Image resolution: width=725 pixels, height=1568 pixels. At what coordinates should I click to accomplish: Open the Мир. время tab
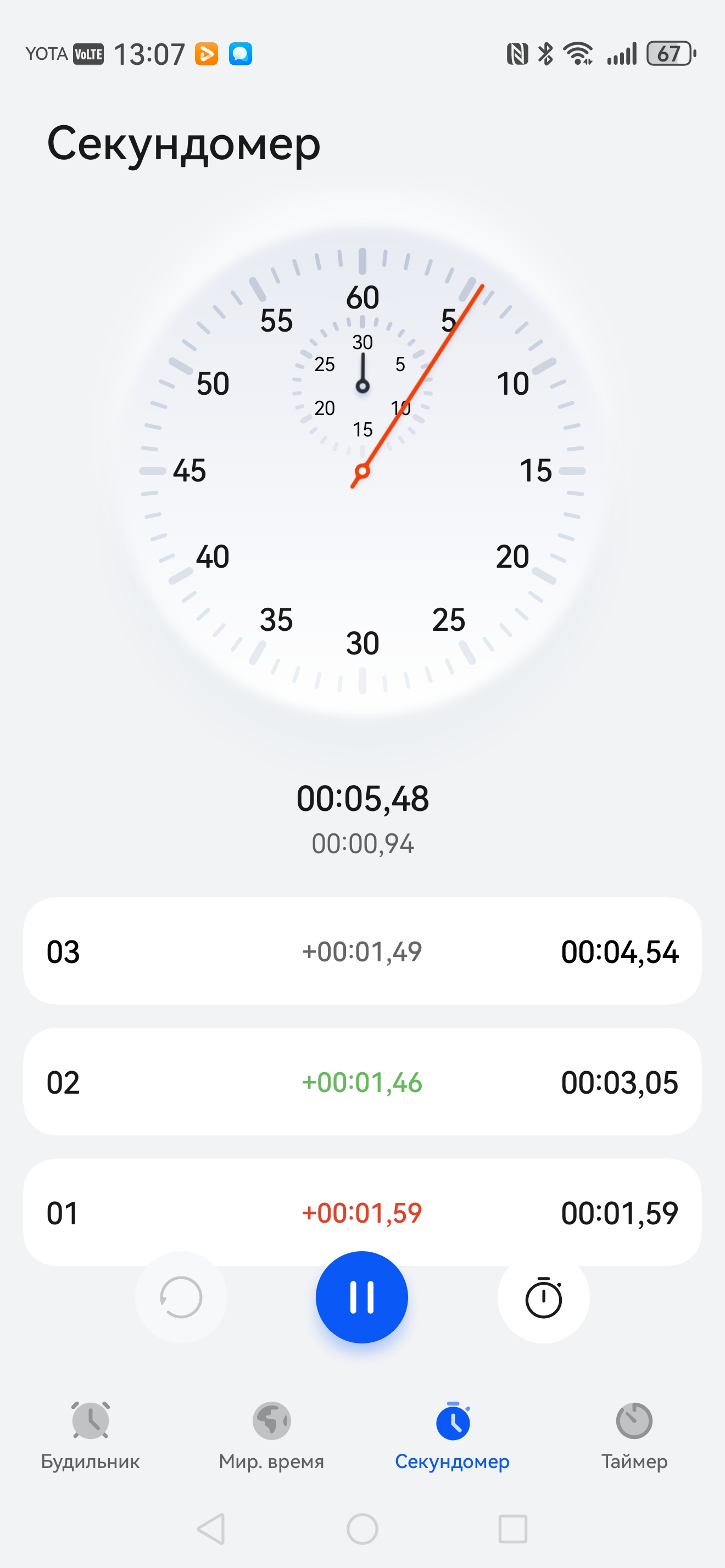(x=271, y=1434)
